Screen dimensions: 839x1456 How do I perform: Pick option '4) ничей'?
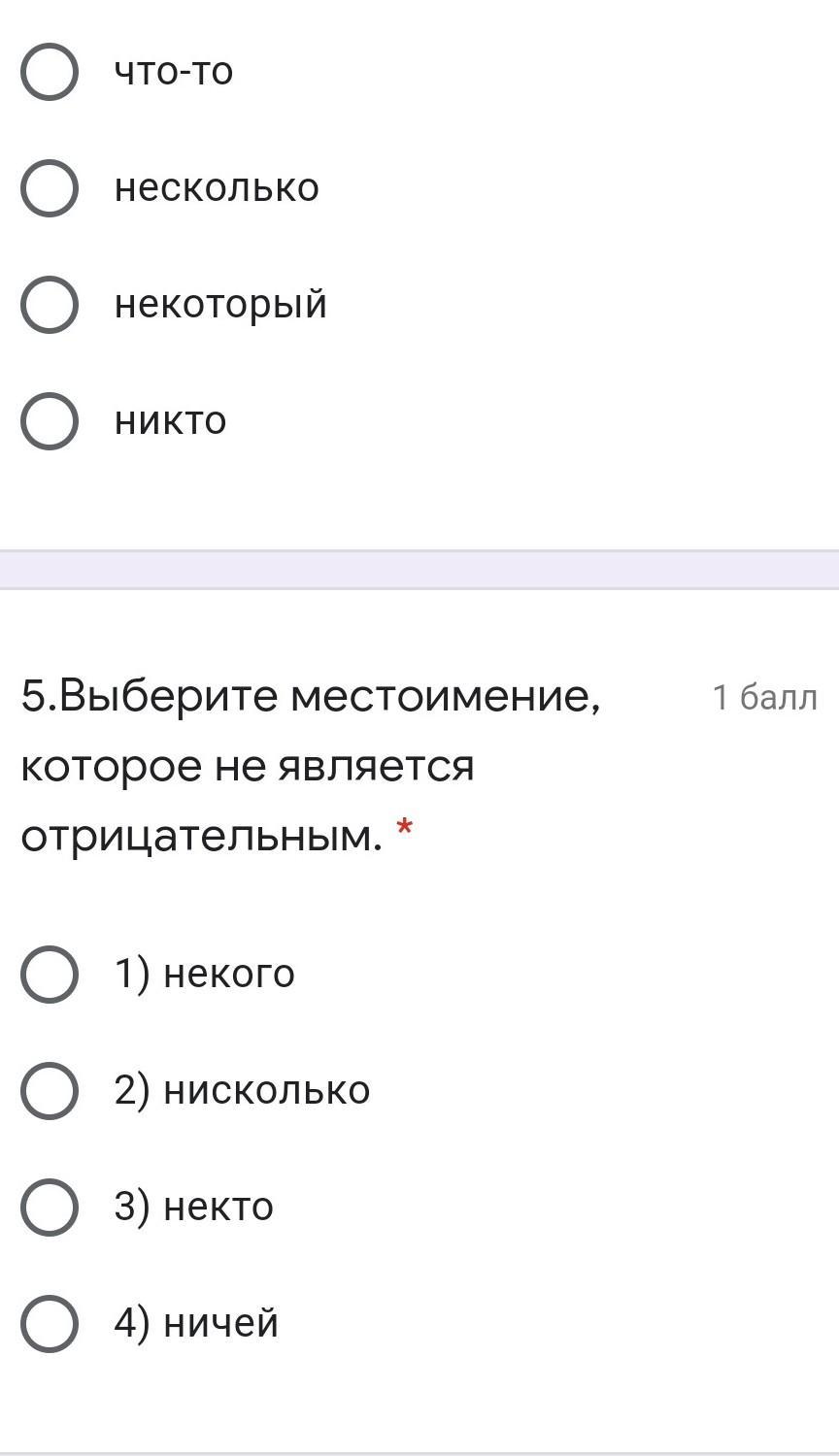(x=49, y=1323)
